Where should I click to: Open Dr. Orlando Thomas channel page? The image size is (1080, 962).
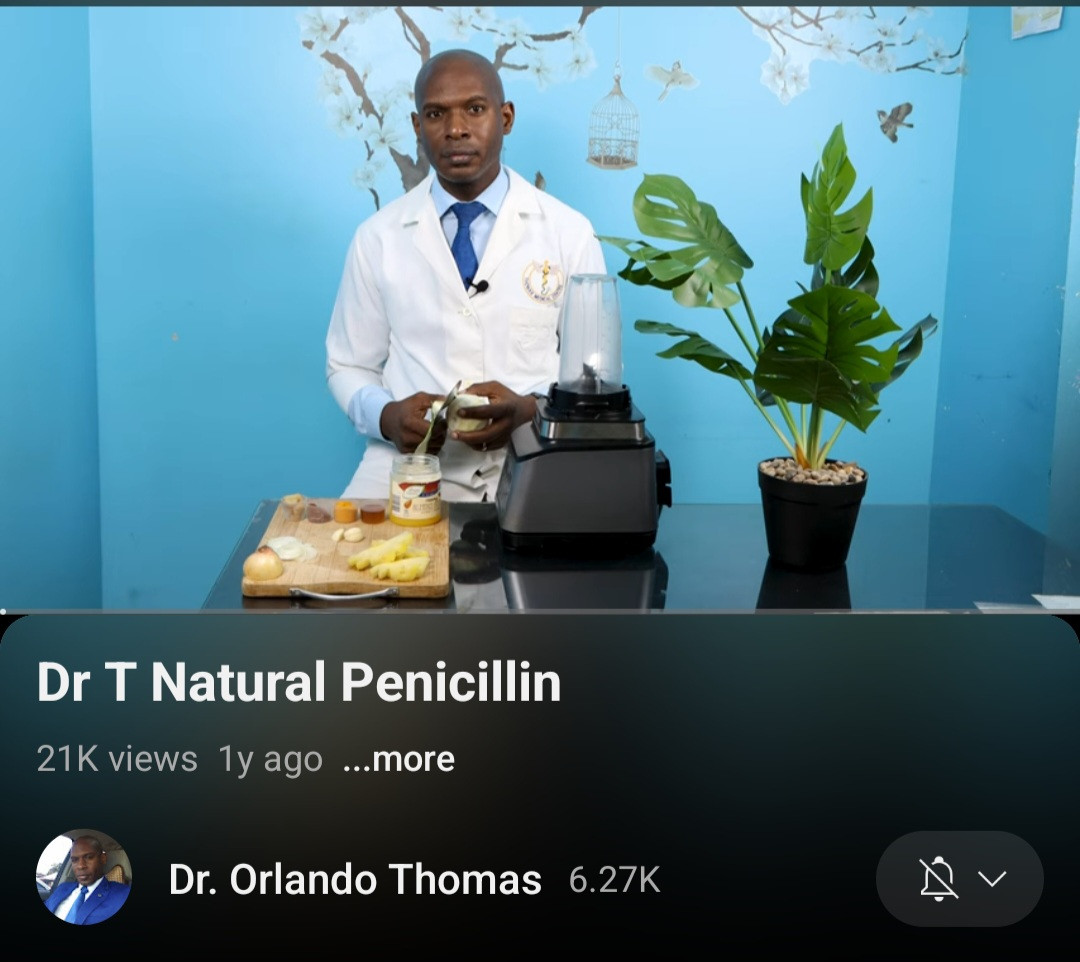[x=355, y=880]
